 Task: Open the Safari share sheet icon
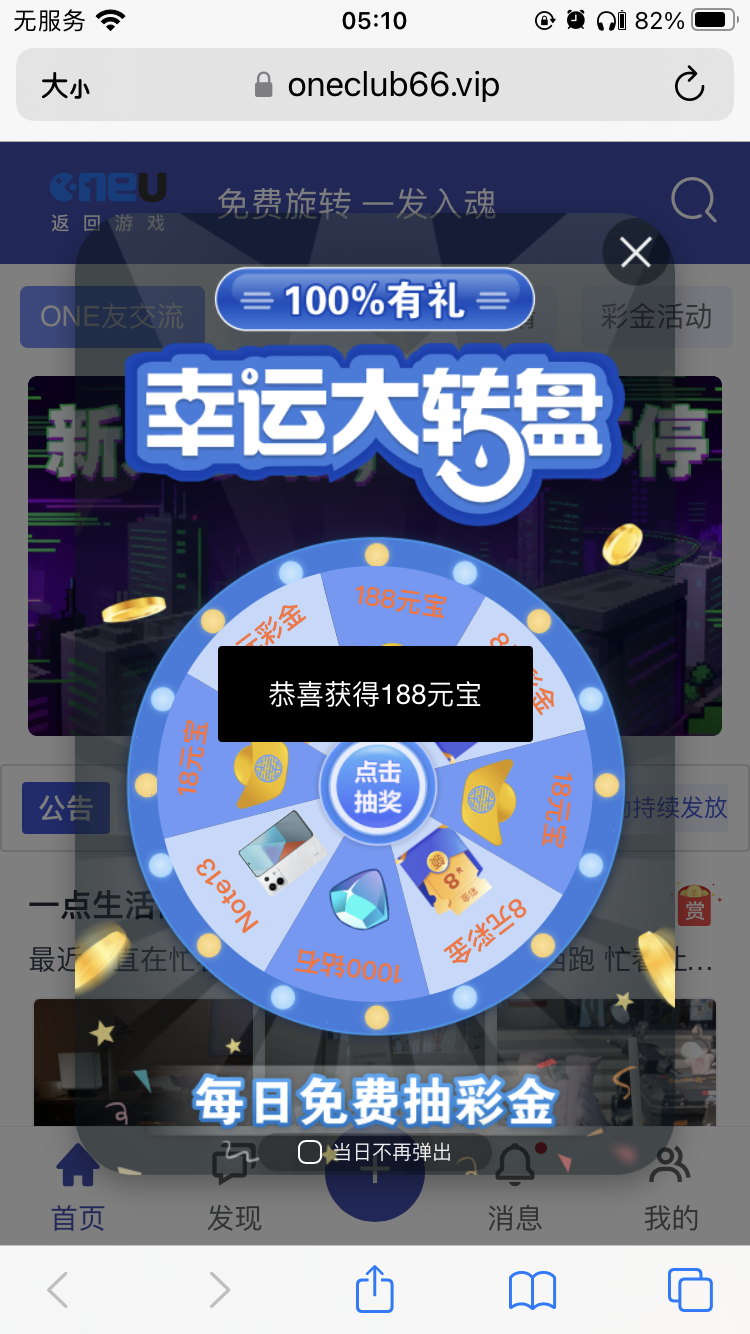click(374, 1290)
